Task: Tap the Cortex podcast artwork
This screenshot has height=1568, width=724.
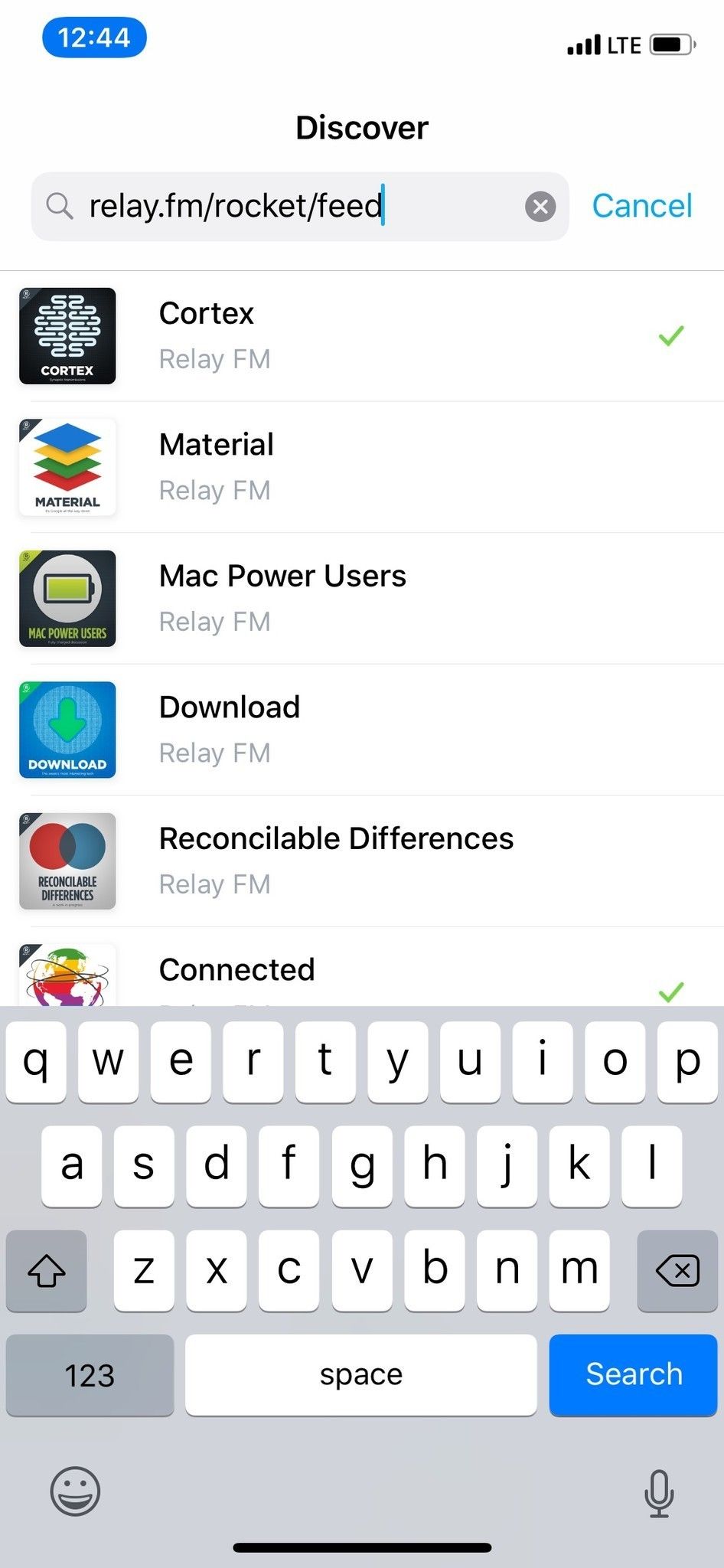Action: pos(67,335)
